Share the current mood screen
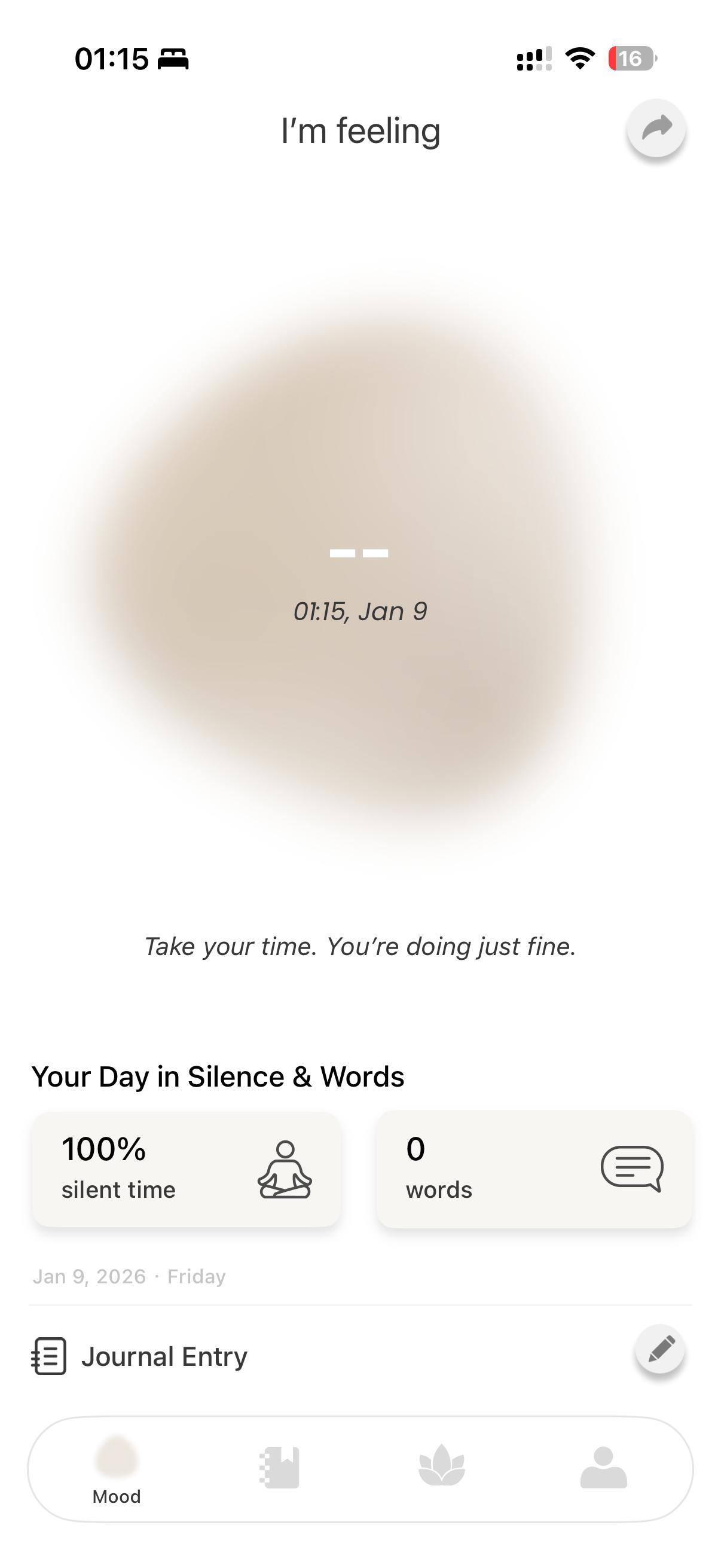721x1568 pixels. click(656, 129)
